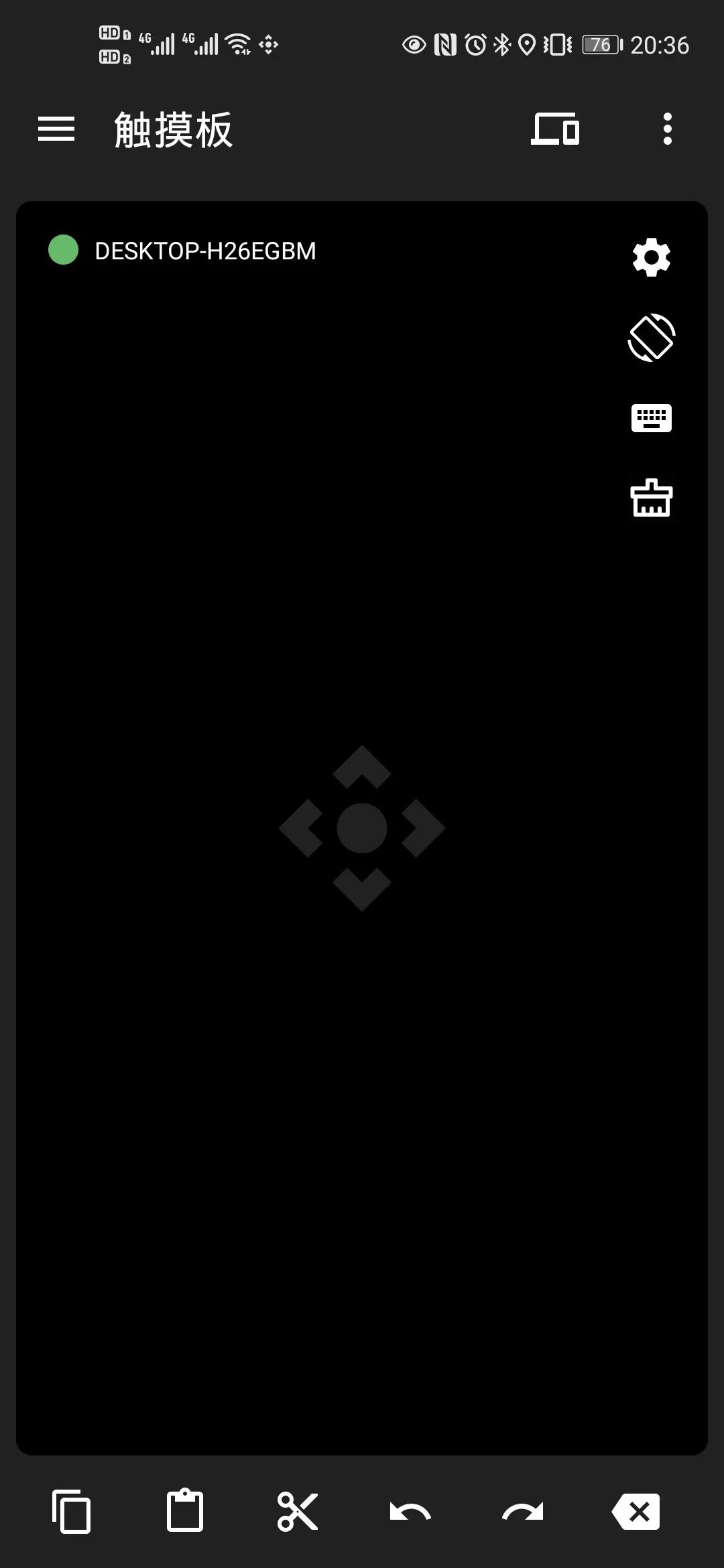The width and height of the screenshot is (724, 1568).
Task: Tap the copy icon
Action: tap(72, 1511)
